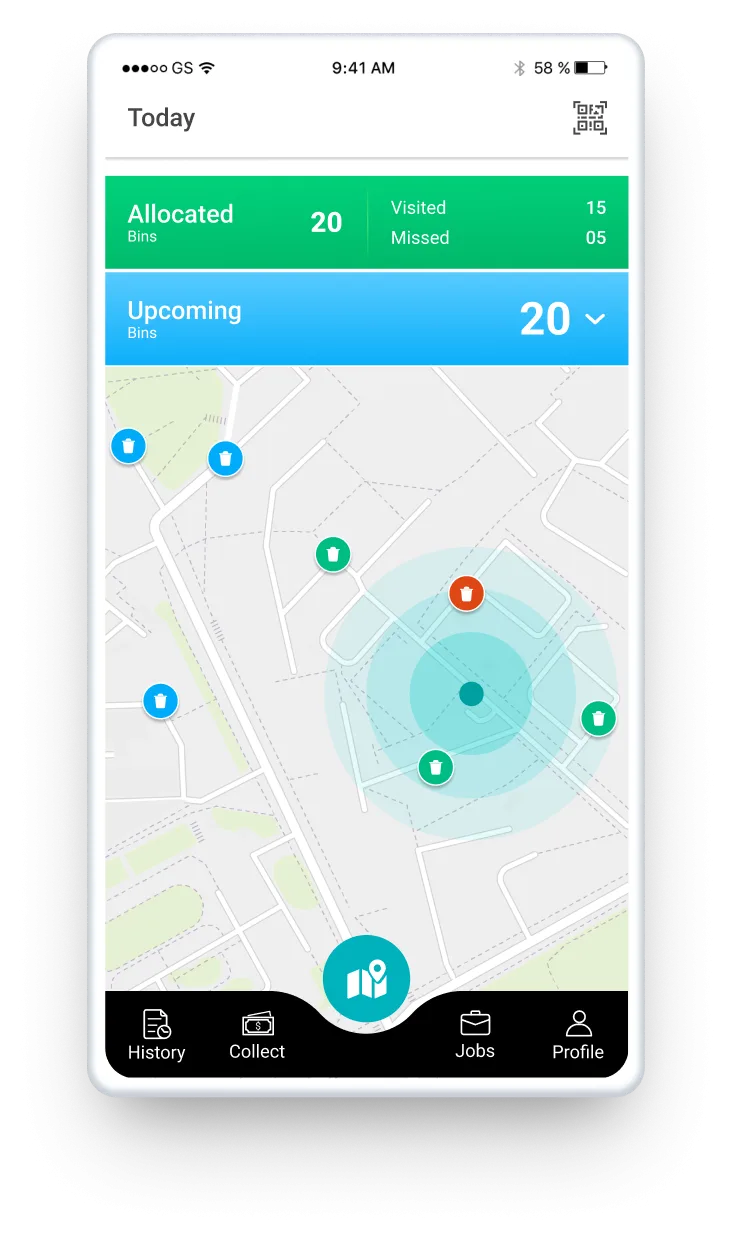Open the Allocated Bins summary card
Image resolution: width=732 pixels, height=1238 pixels.
235,222
